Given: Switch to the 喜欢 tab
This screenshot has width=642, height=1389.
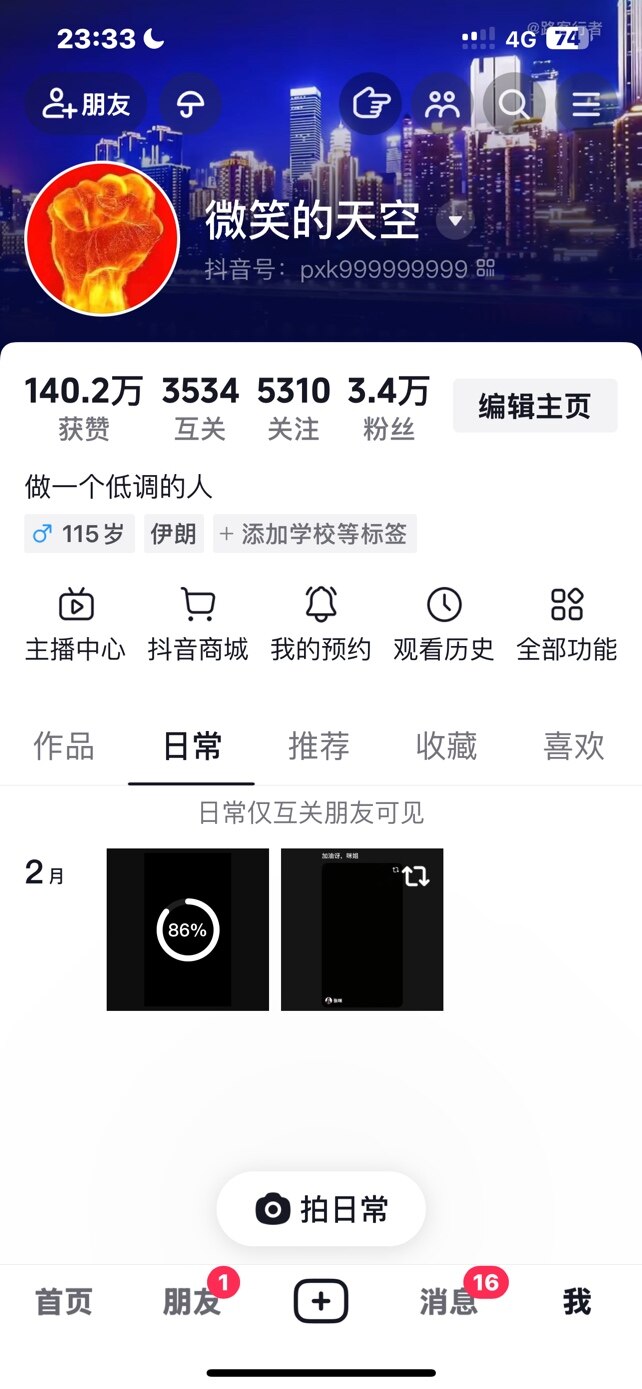Looking at the screenshot, I should (574, 746).
